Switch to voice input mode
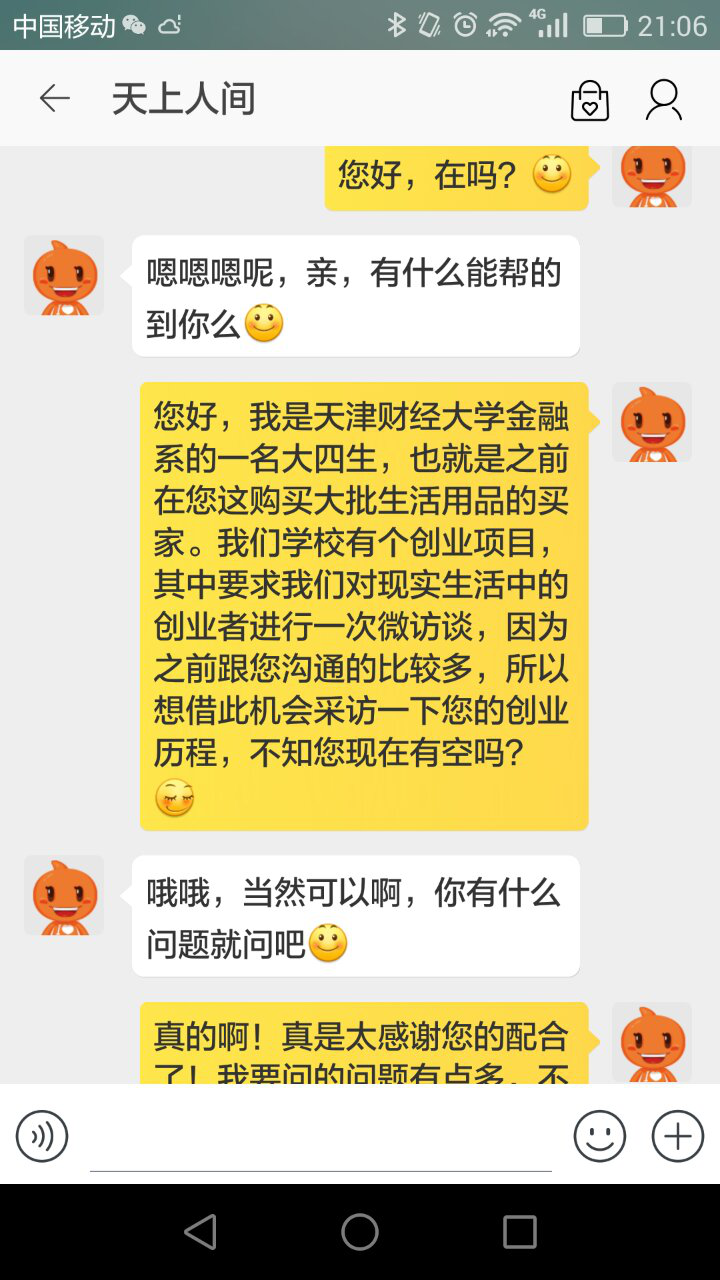720x1280 pixels. coord(42,1137)
